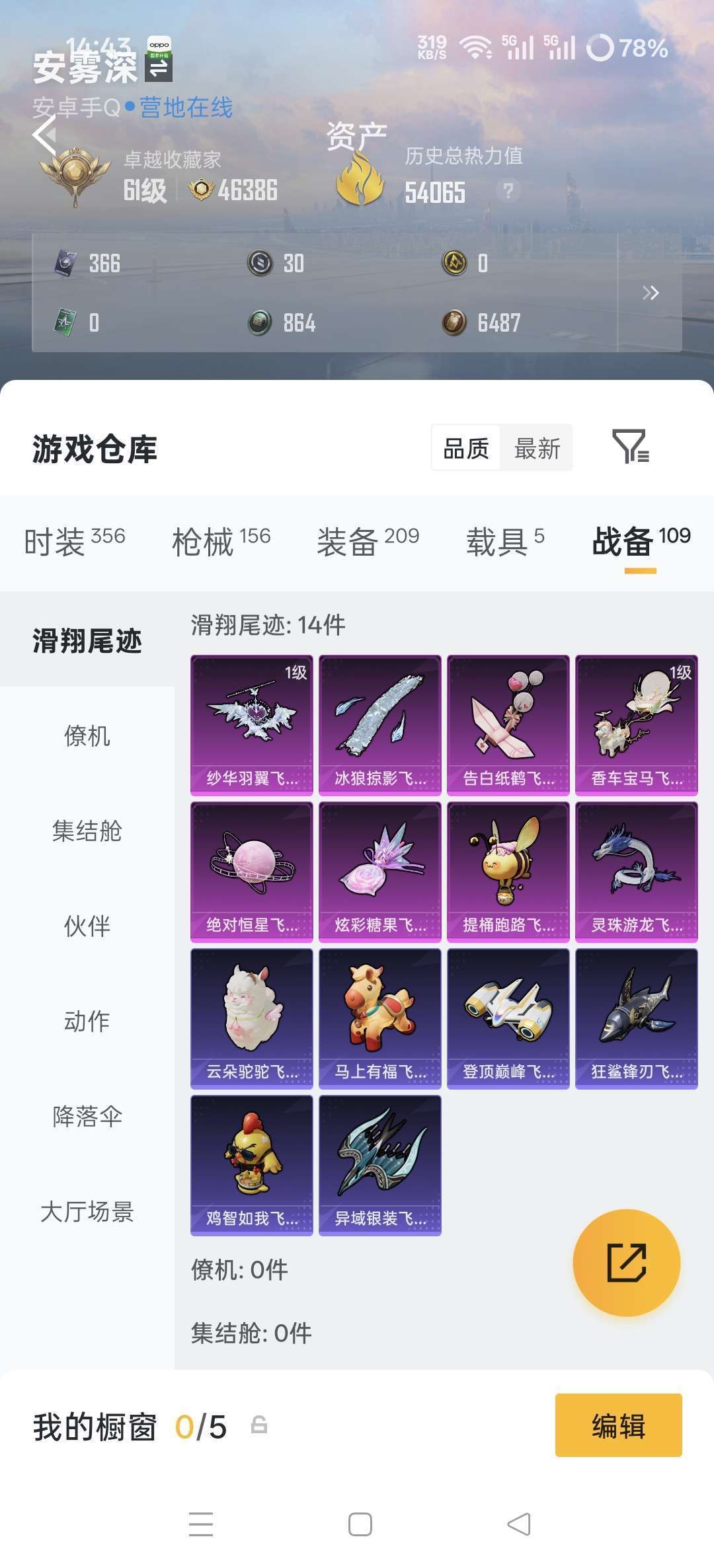This screenshot has height=1568, width=714.
Task: Switch to the 枪械 tab
Action: point(221,541)
